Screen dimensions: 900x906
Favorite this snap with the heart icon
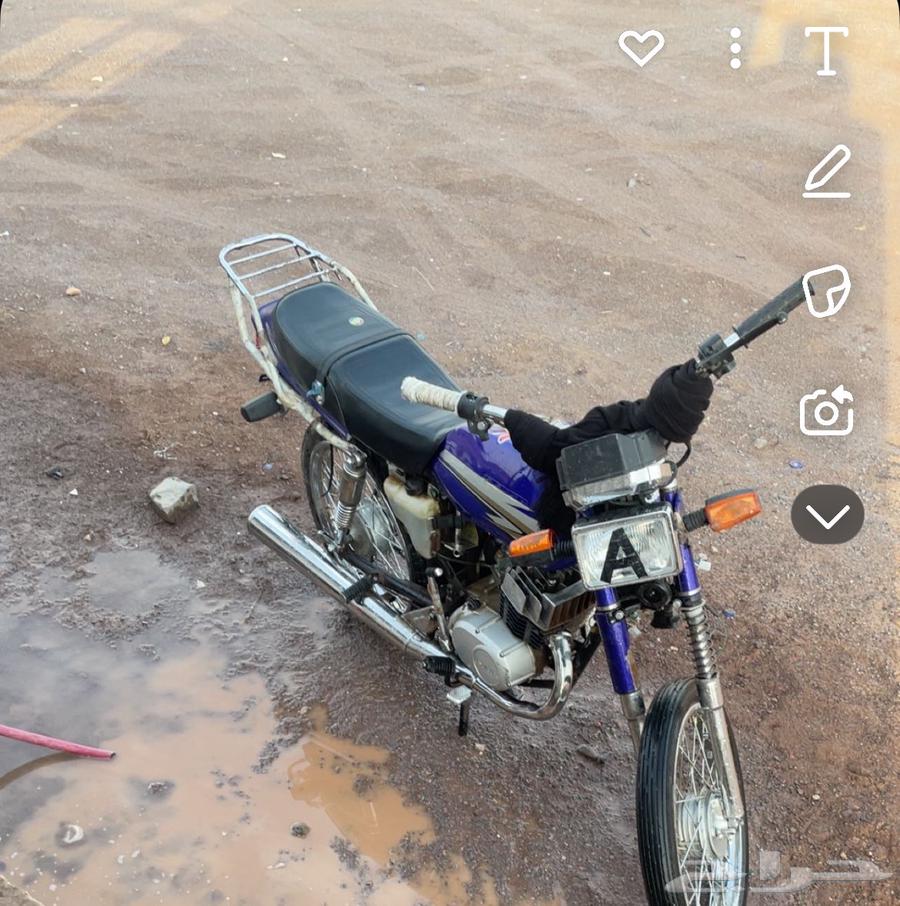tap(641, 47)
